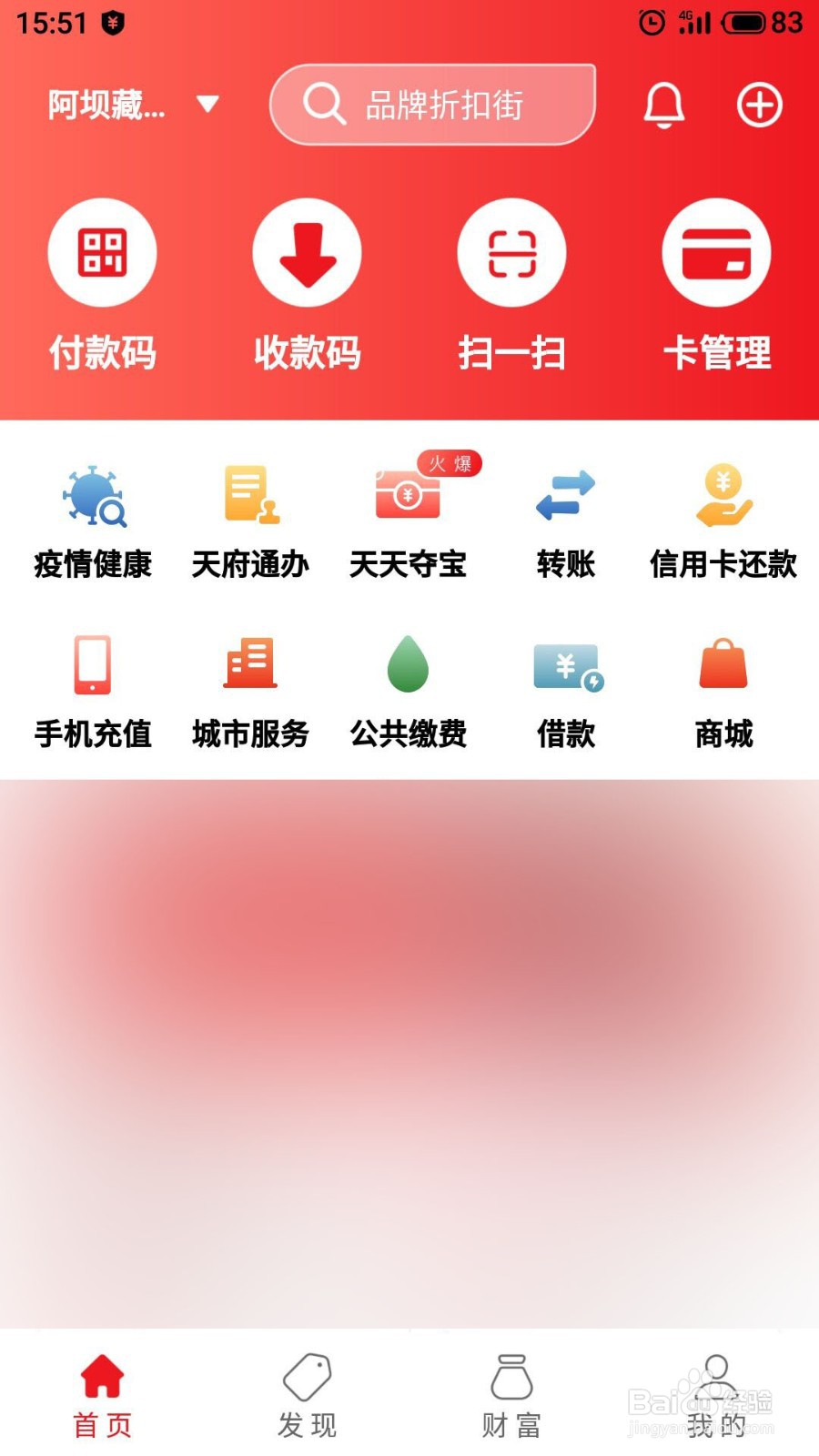Open 手机充值 phone top-up

[91, 687]
